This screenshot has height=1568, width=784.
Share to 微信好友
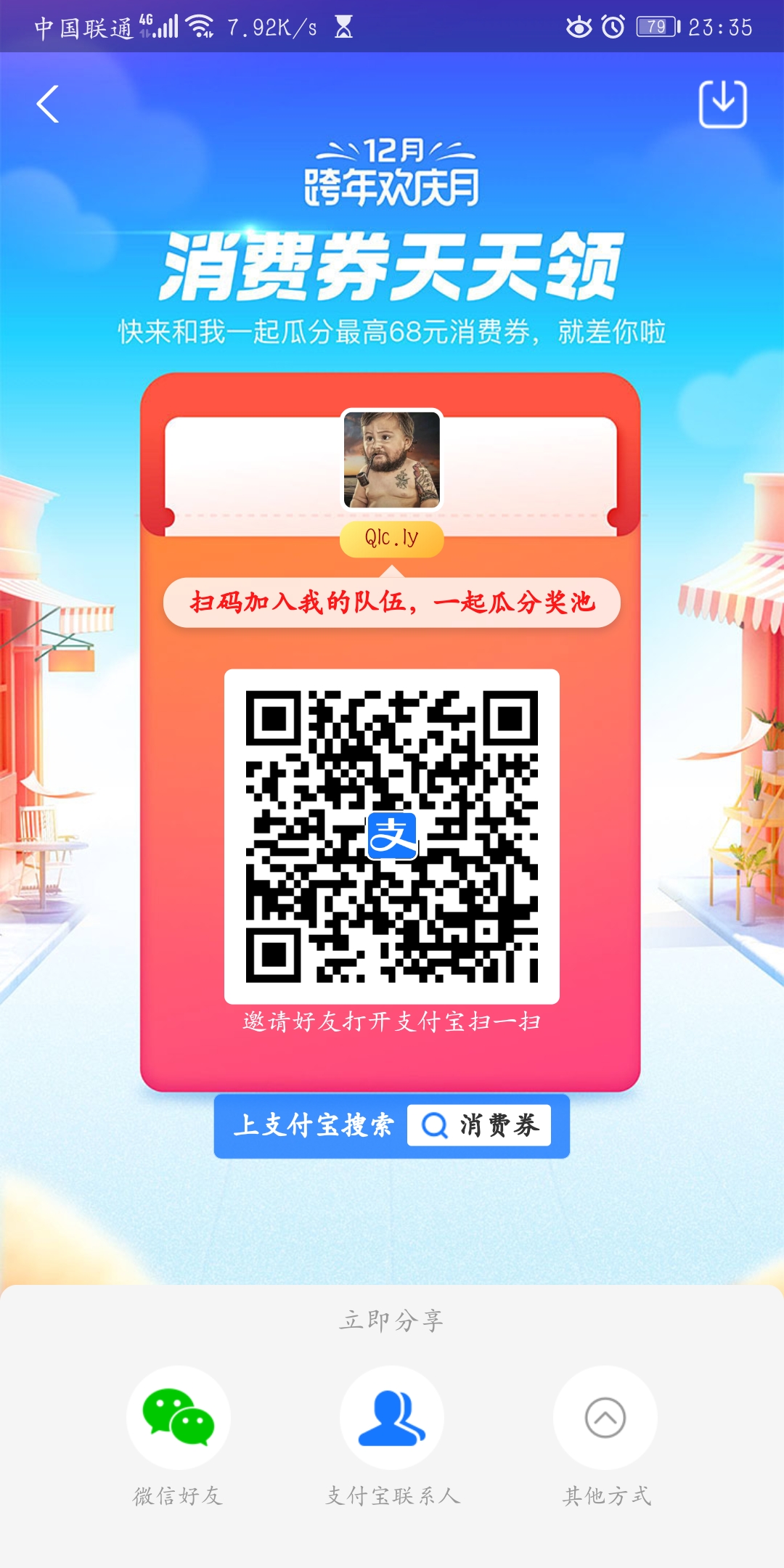tap(178, 1417)
